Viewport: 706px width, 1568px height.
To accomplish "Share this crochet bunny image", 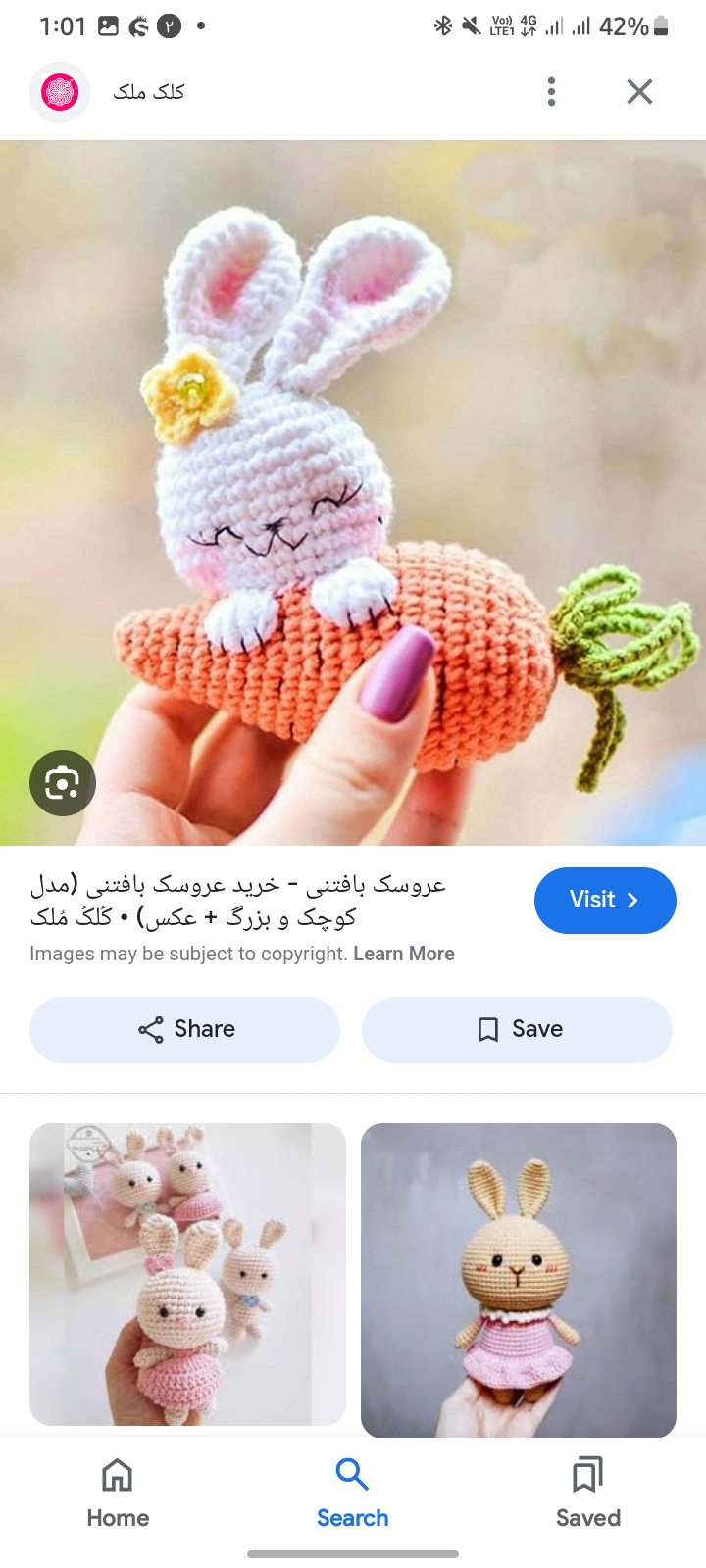I will (x=185, y=1029).
